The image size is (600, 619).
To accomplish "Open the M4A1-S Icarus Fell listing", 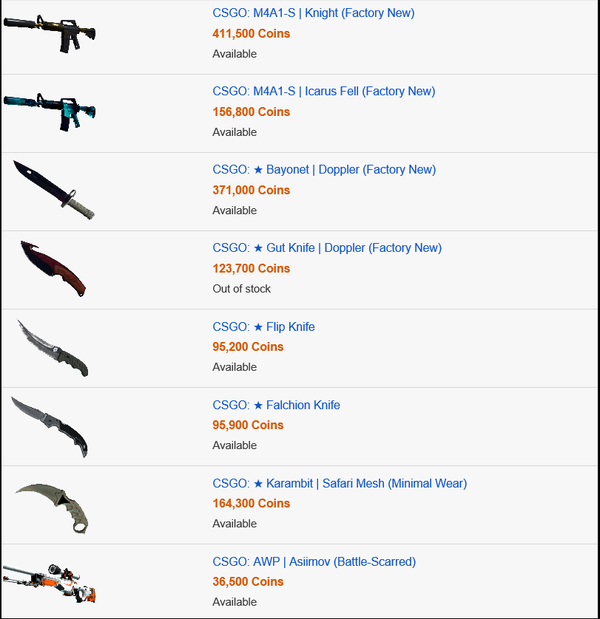I will pos(323,91).
